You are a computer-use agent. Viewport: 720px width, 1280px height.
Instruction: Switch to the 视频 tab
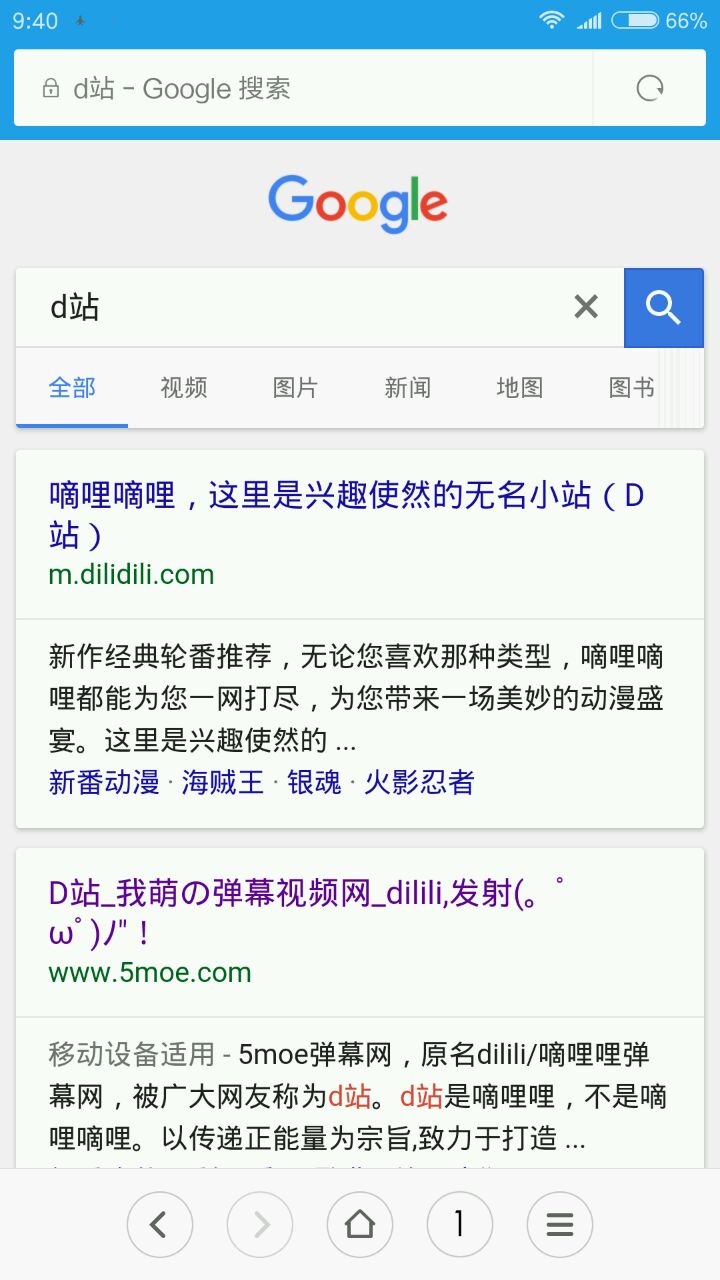pyautogui.click(x=184, y=388)
